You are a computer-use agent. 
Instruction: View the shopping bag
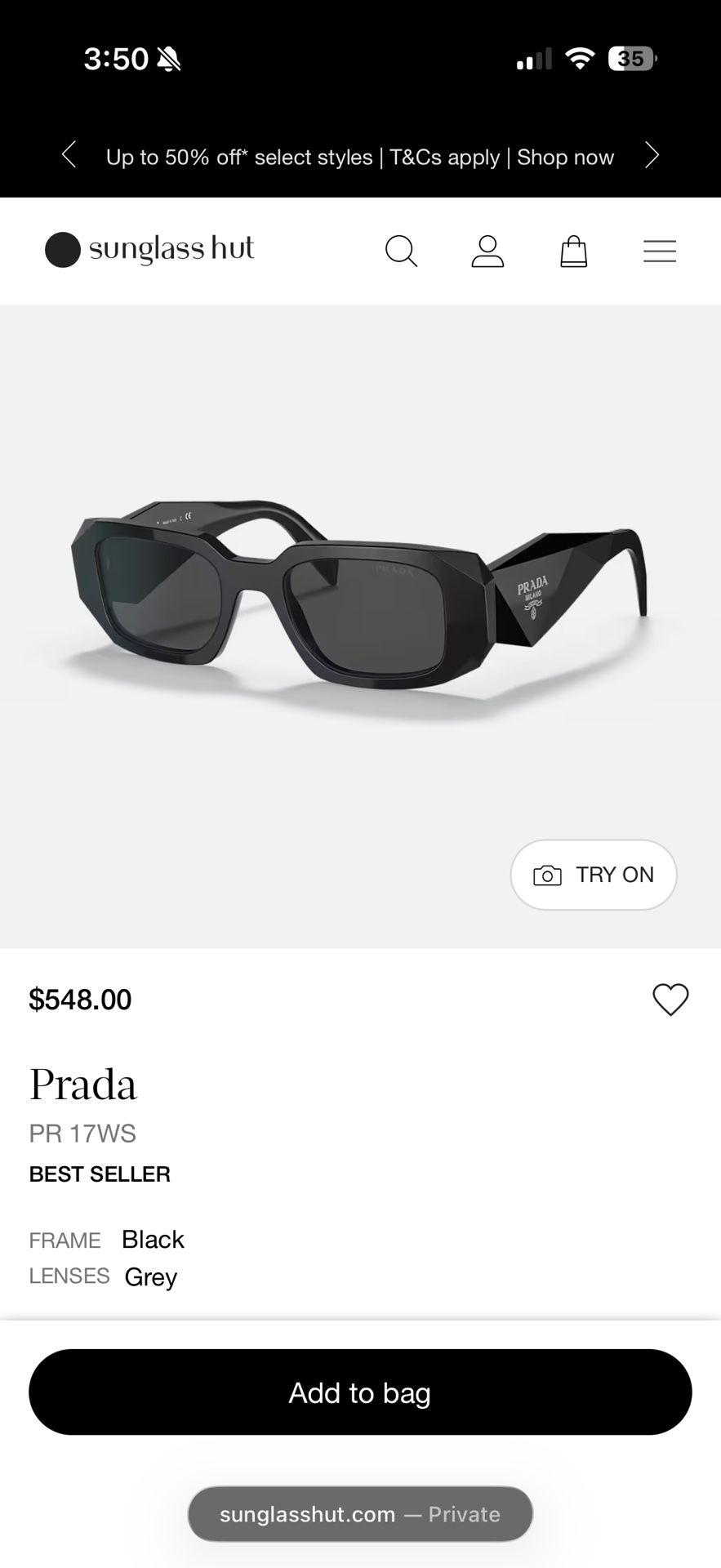tap(573, 251)
